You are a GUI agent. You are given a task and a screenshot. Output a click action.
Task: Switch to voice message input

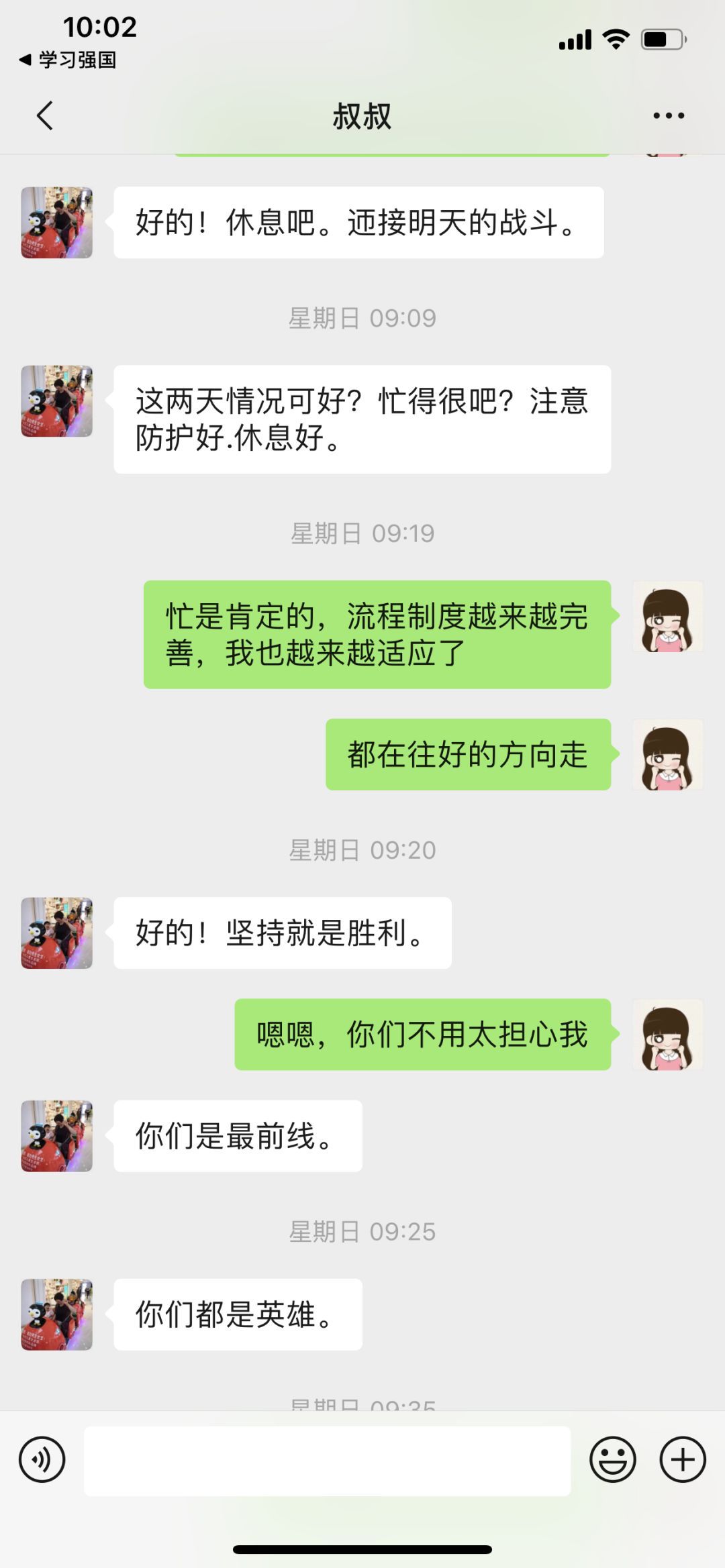coord(42,1460)
